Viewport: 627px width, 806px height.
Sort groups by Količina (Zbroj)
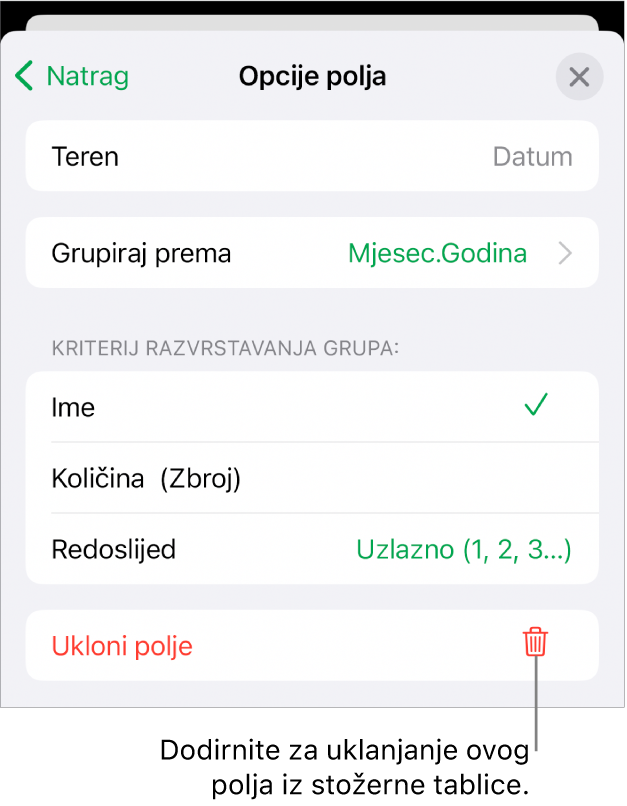[312, 478]
